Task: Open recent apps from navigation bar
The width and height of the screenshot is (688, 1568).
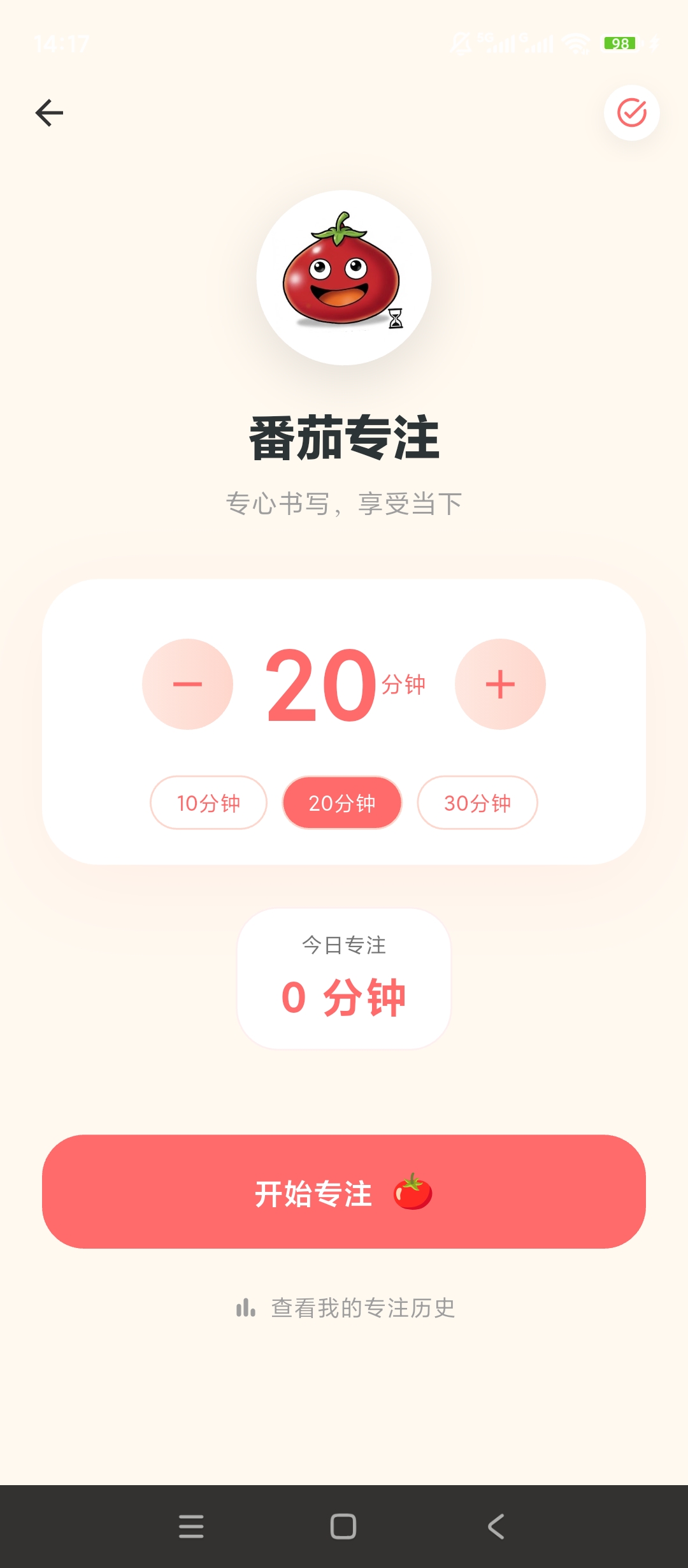Action: coord(191,1527)
